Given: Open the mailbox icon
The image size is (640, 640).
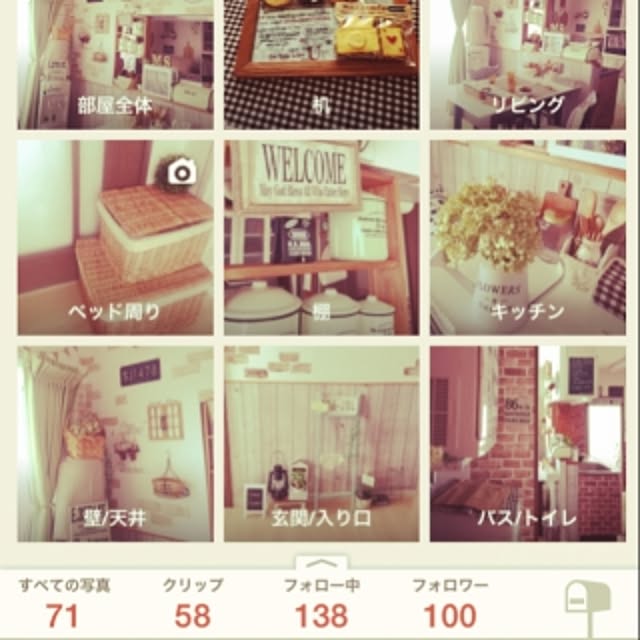Looking at the screenshot, I should pos(580,602).
